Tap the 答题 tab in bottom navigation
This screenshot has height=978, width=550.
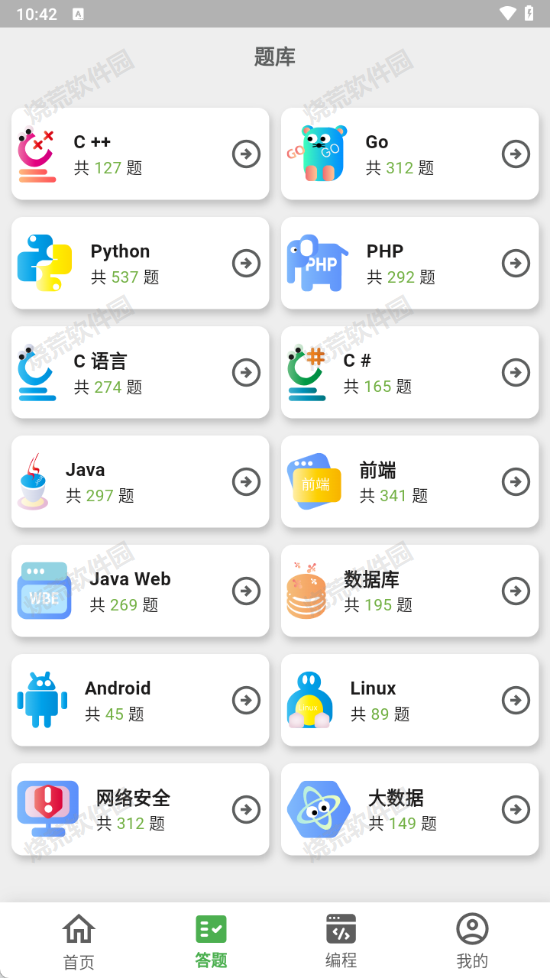point(211,941)
